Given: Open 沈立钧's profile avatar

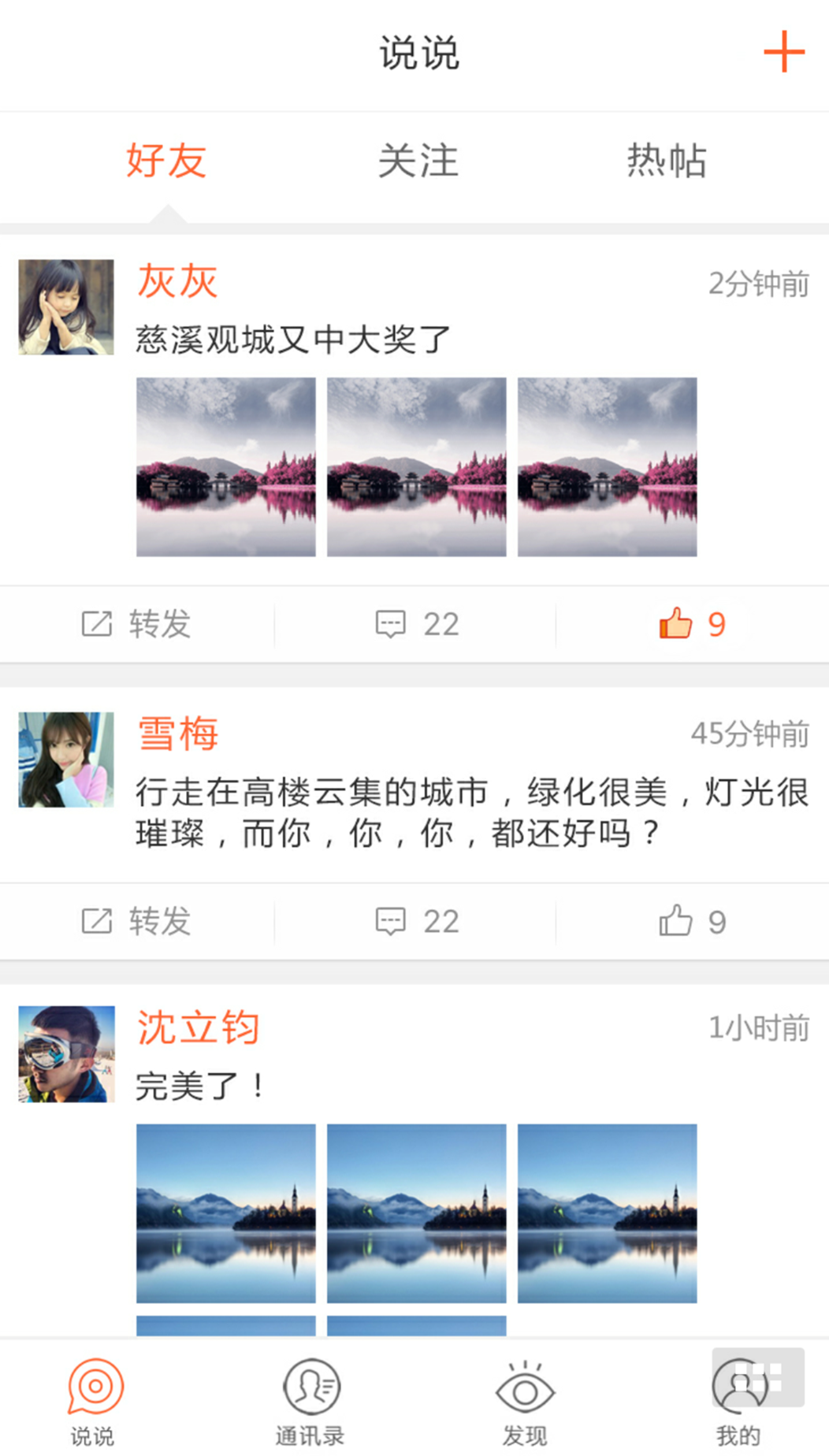Looking at the screenshot, I should [66, 1053].
